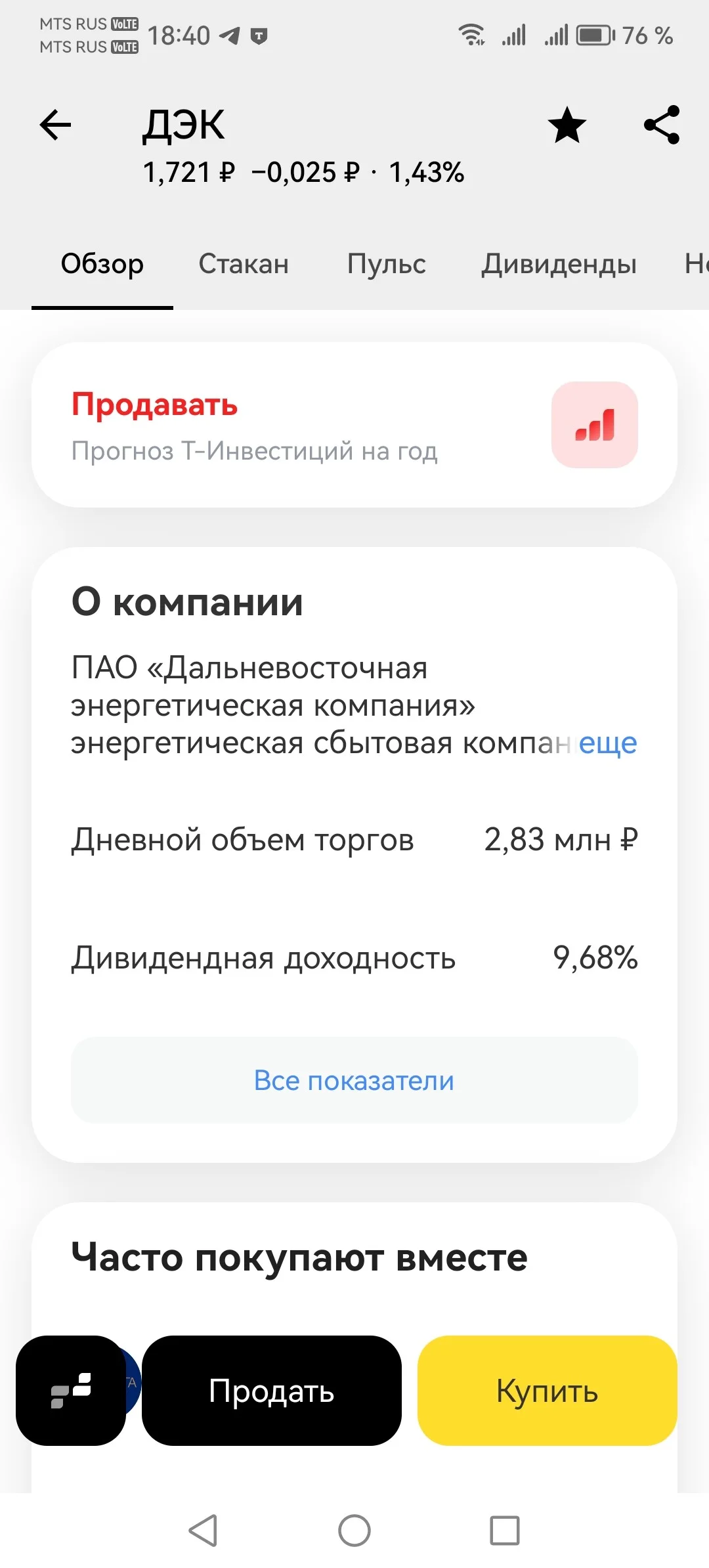Switch to the Дивиденды tab

pyautogui.click(x=559, y=264)
